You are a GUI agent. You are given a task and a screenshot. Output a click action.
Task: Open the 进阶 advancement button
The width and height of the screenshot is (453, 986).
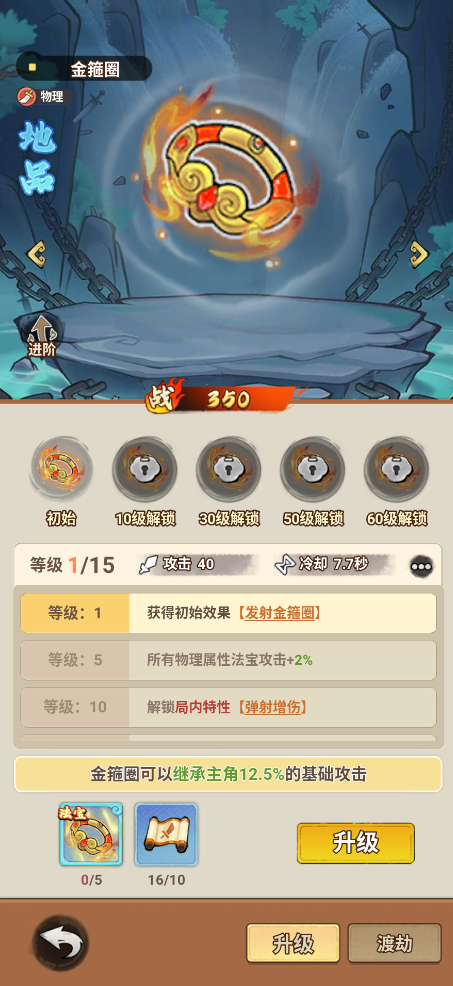click(42, 336)
